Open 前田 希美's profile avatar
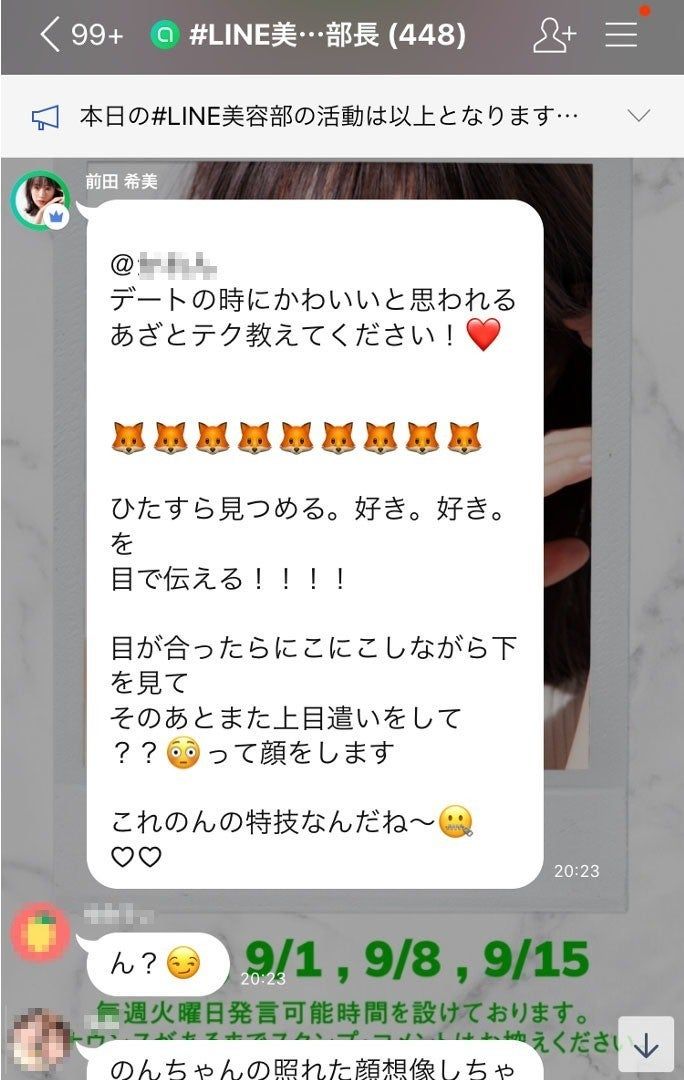The height and width of the screenshot is (1080, 684). click(x=40, y=201)
